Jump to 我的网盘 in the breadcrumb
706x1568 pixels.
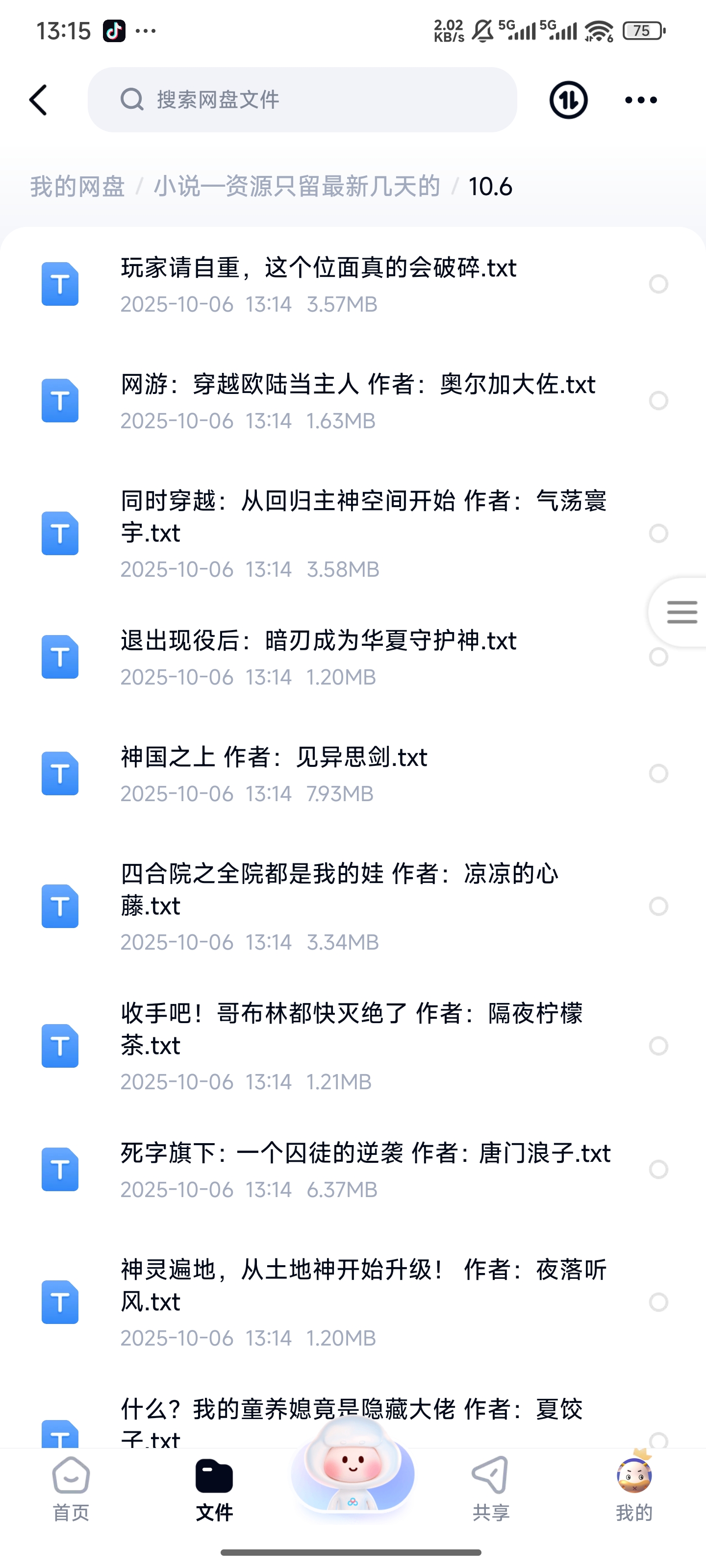pos(77,186)
